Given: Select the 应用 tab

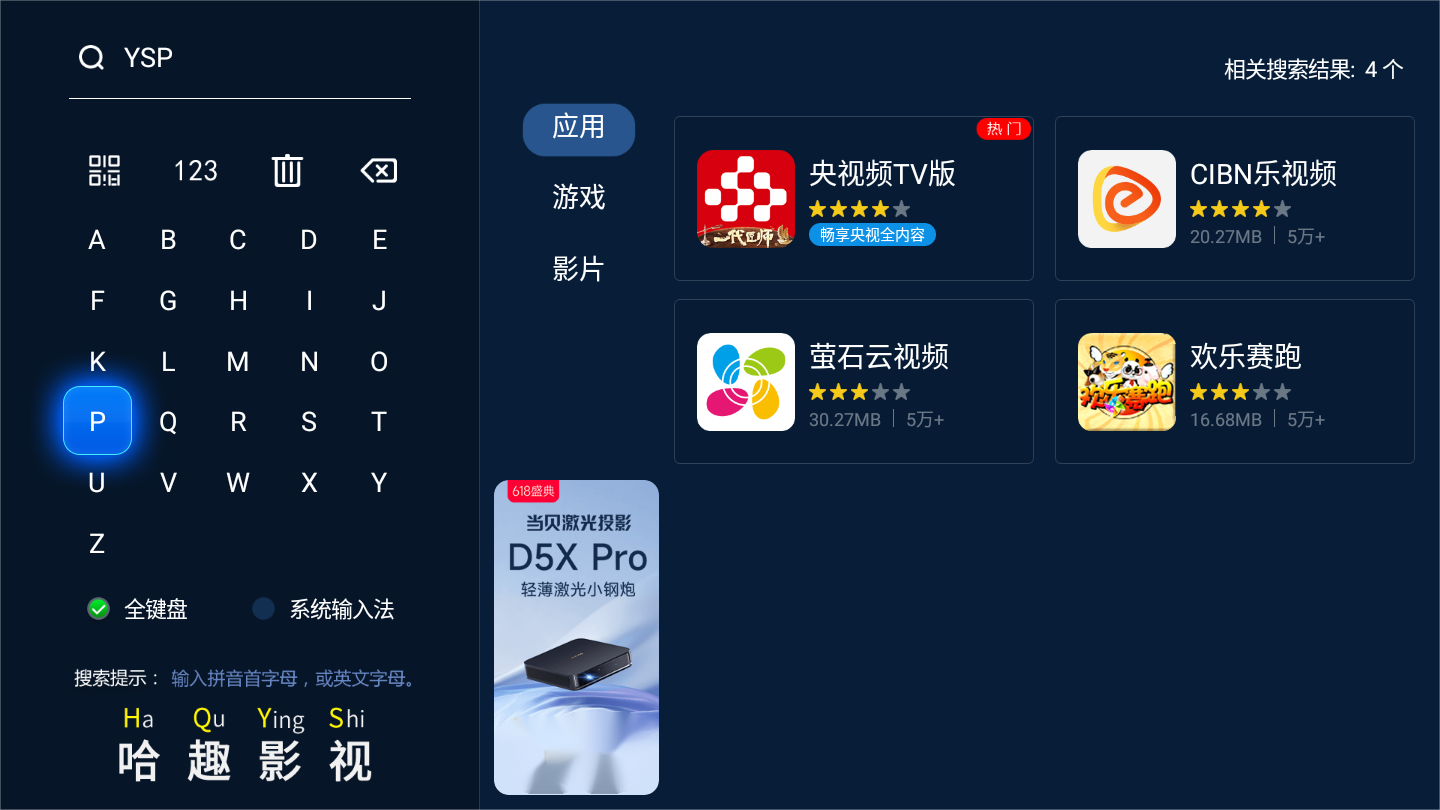Looking at the screenshot, I should point(578,129).
